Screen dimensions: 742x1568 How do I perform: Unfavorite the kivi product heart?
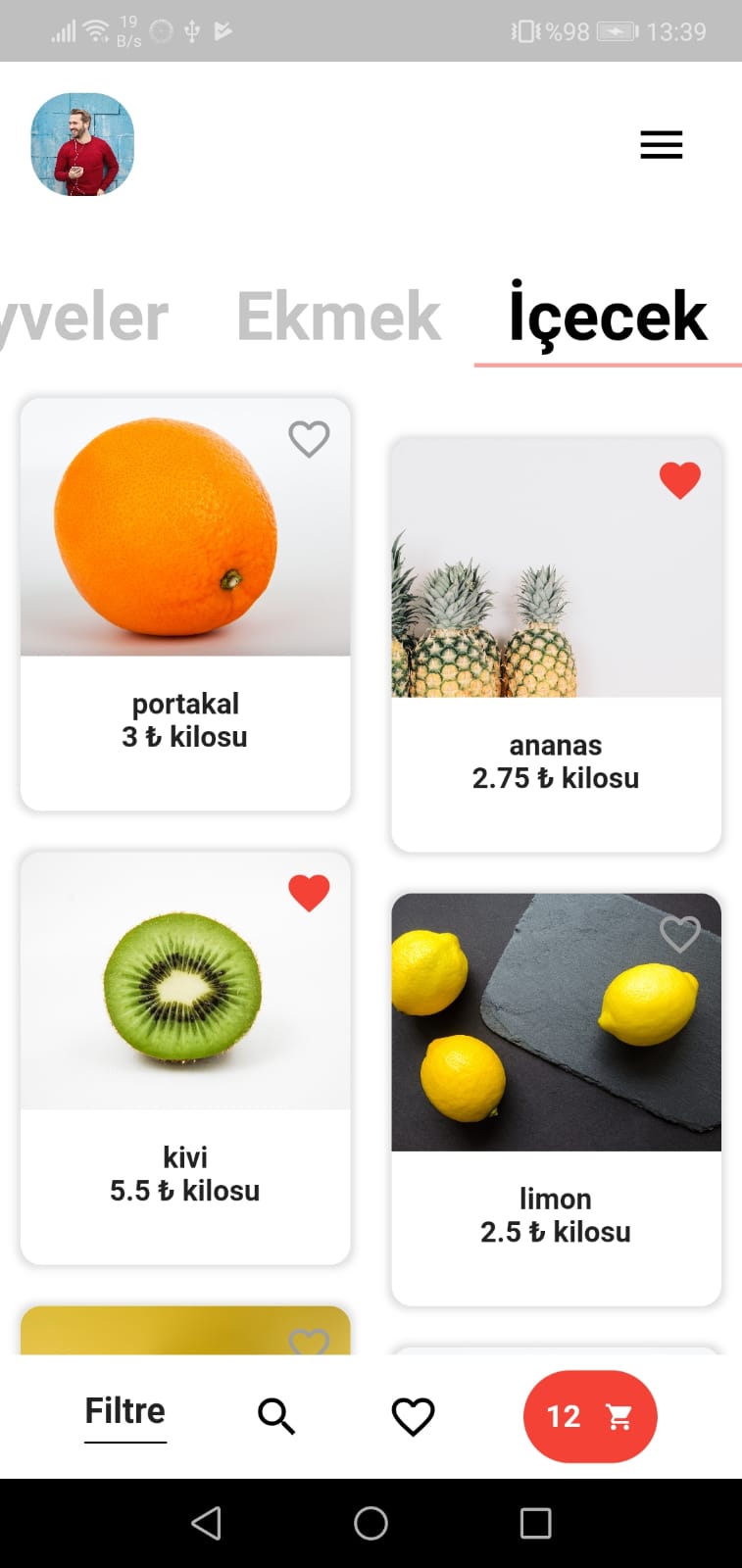[310, 892]
